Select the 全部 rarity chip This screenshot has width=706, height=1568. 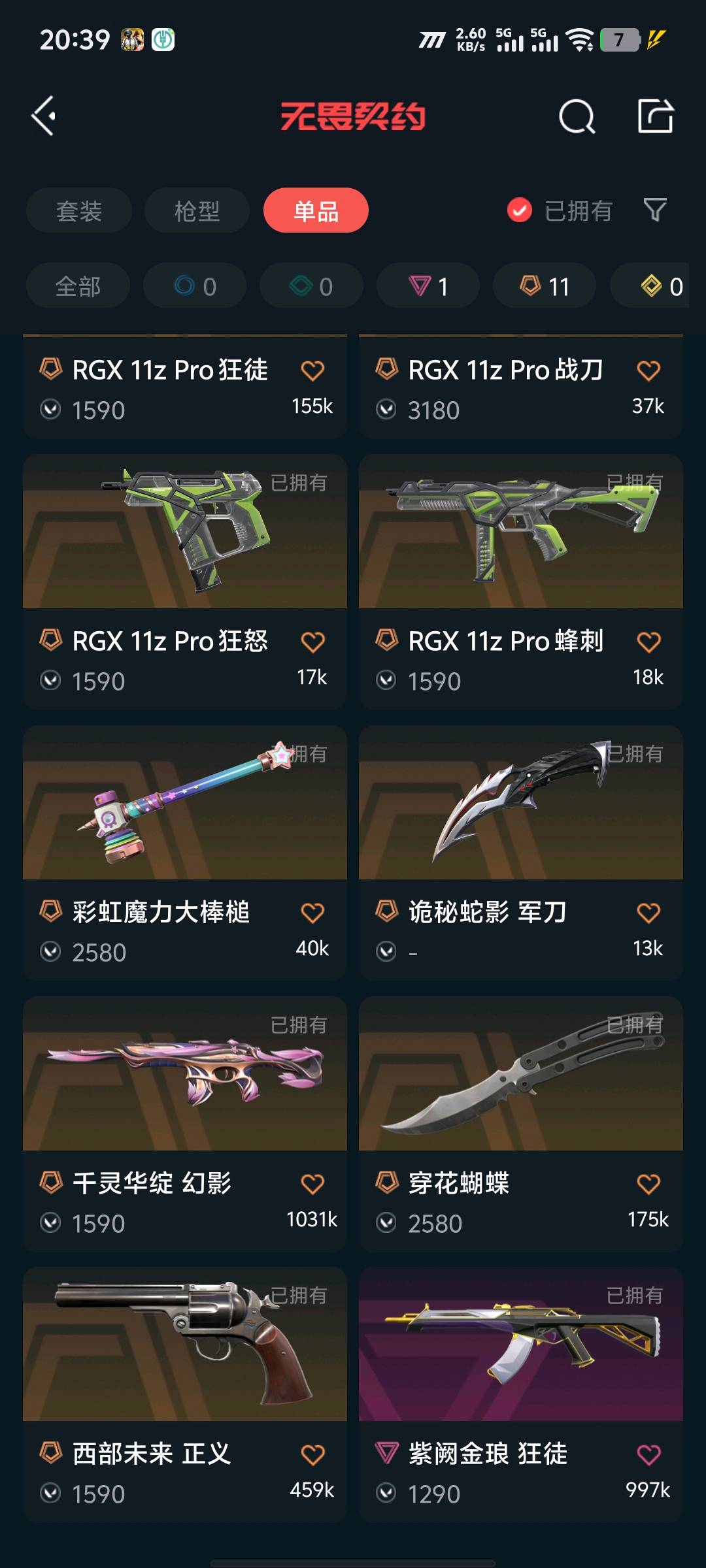tap(78, 286)
